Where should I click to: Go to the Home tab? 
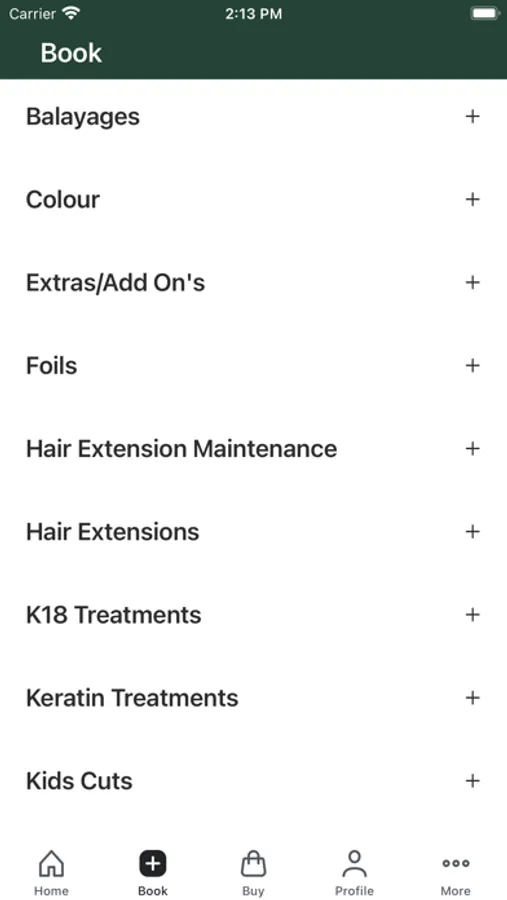[x=51, y=872]
